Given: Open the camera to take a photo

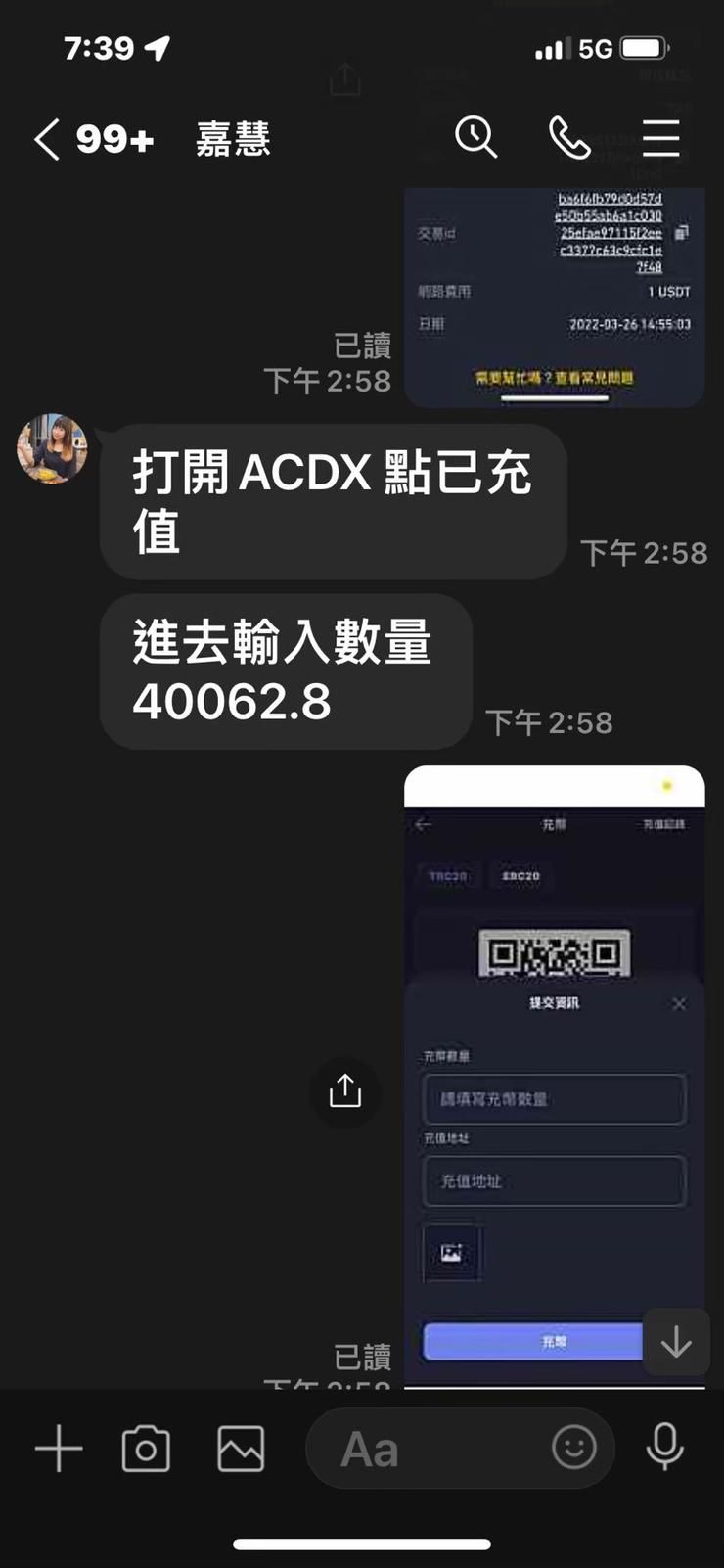Looking at the screenshot, I should 146,1449.
